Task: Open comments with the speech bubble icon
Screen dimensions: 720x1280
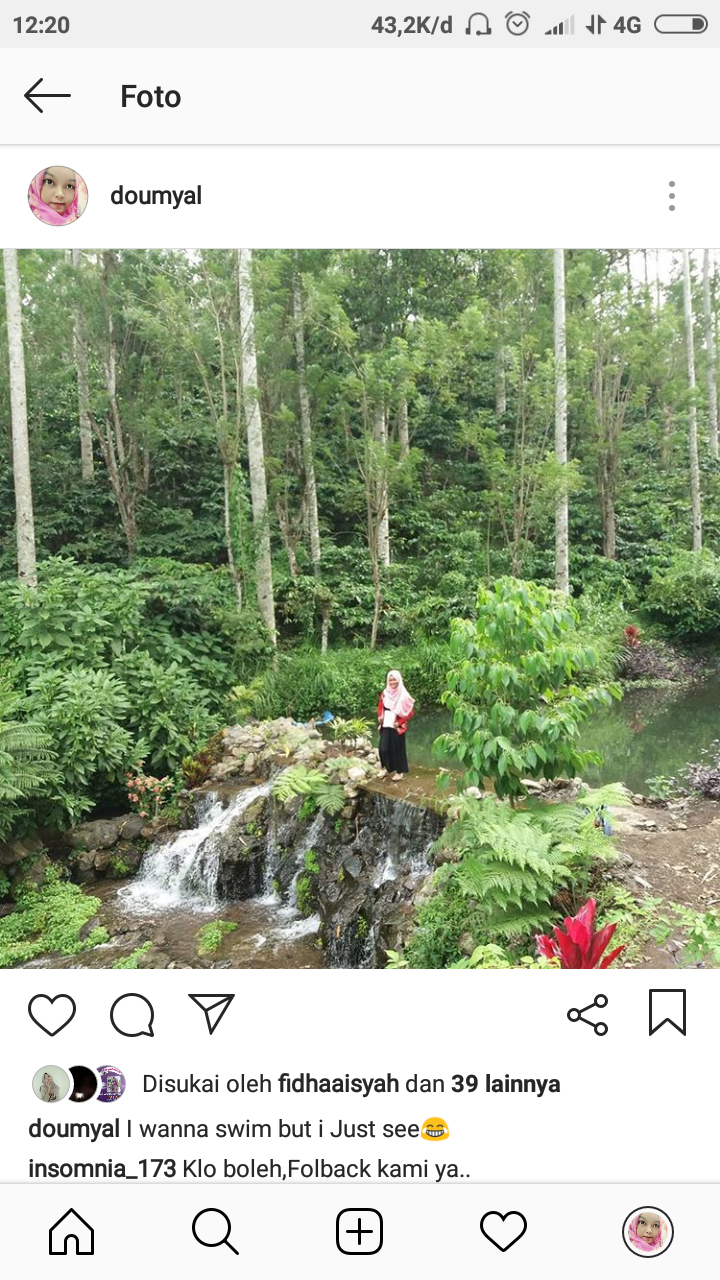Action: (132, 1014)
